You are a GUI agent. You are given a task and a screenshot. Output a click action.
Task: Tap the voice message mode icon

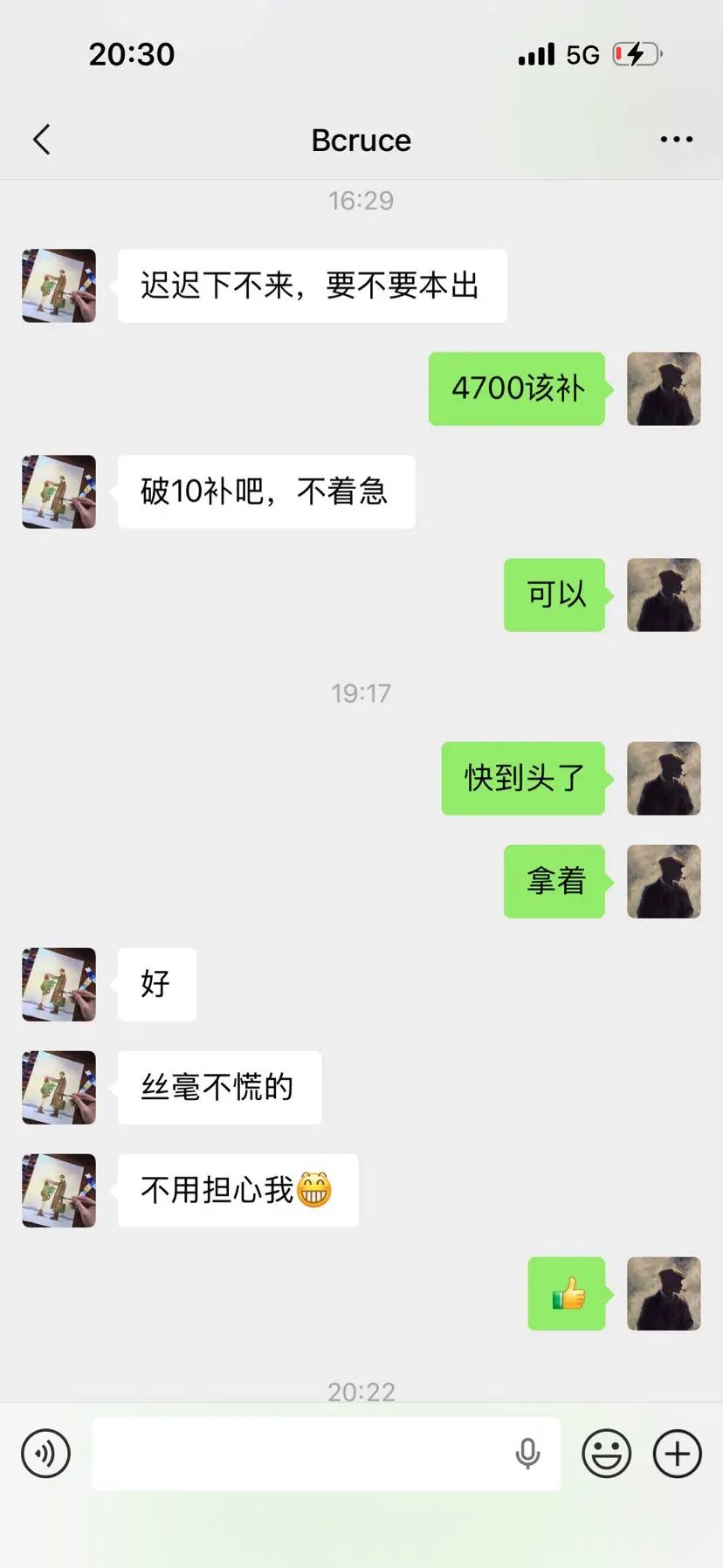[x=45, y=1453]
